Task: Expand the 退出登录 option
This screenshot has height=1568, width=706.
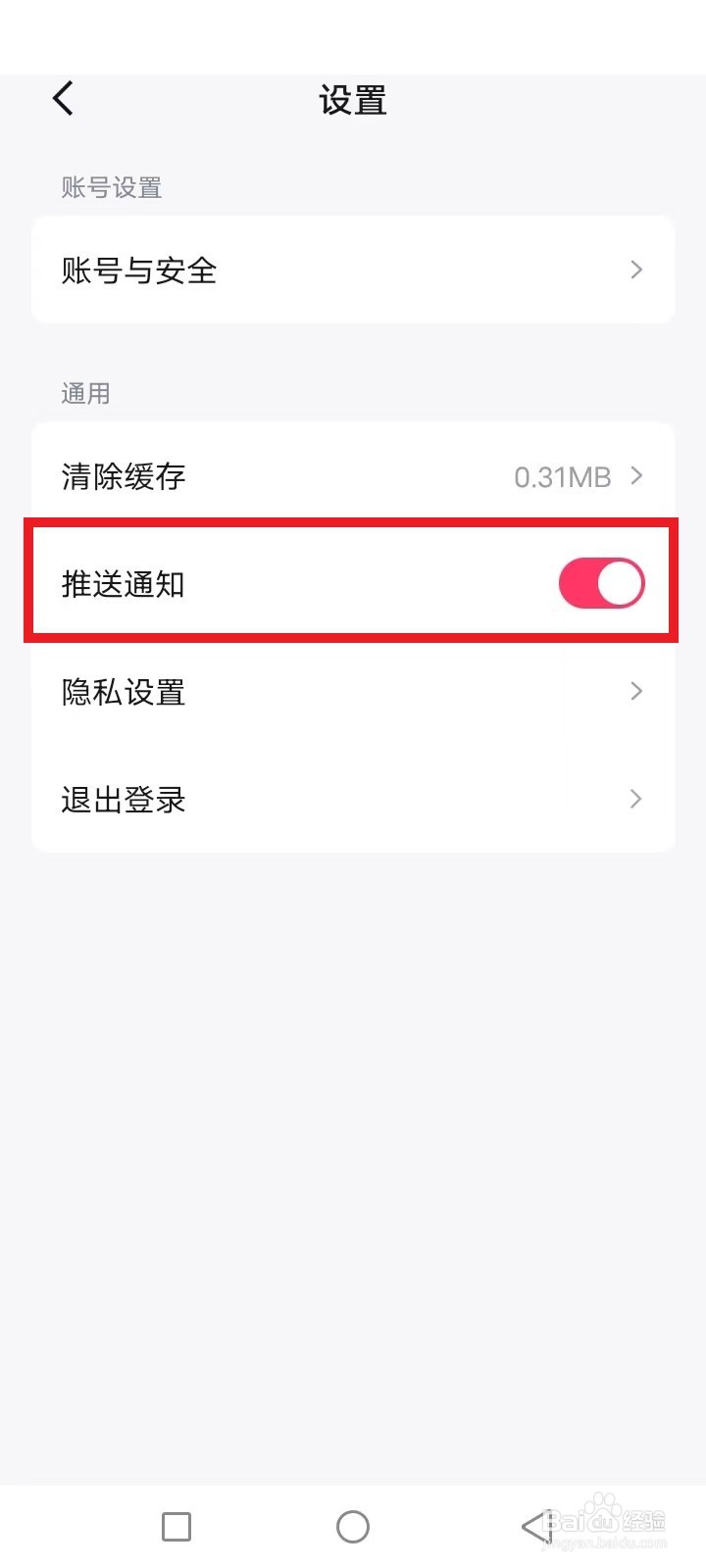Action: tap(353, 799)
